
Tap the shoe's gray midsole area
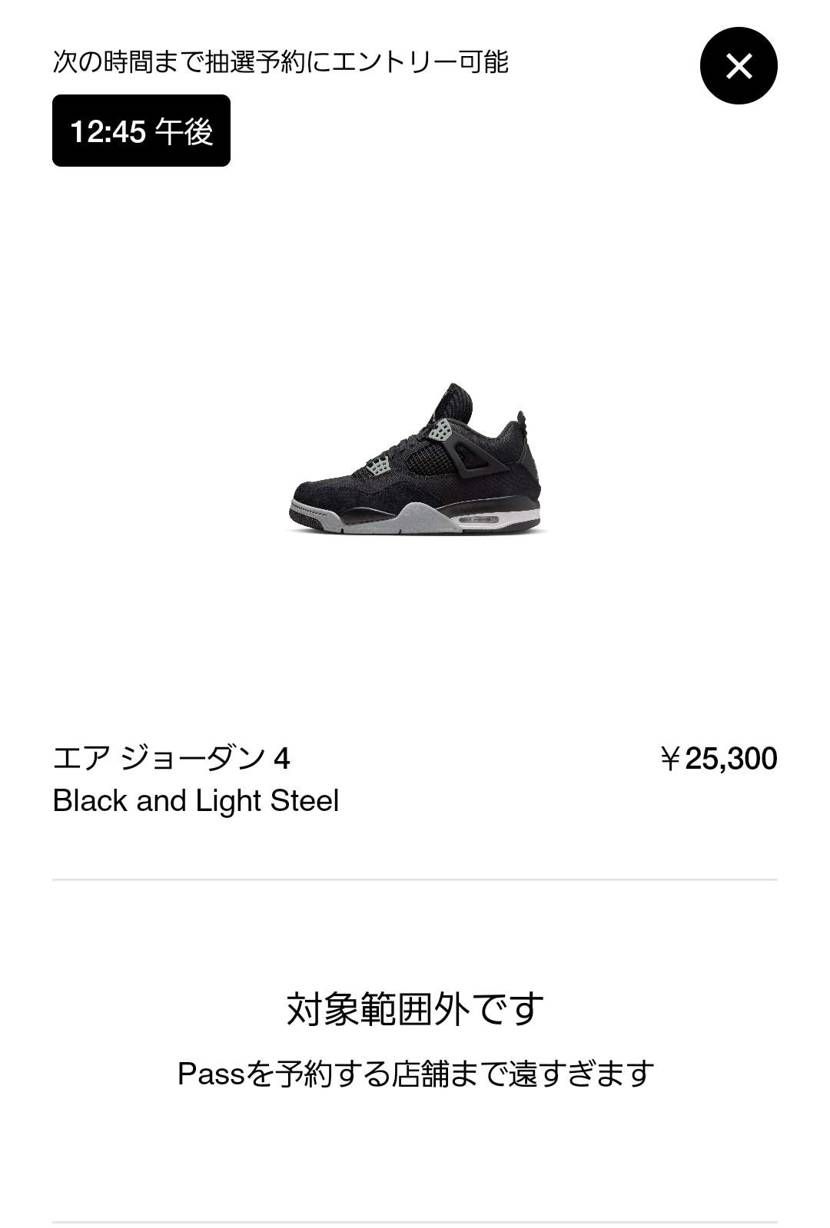[x=420, y=521]
